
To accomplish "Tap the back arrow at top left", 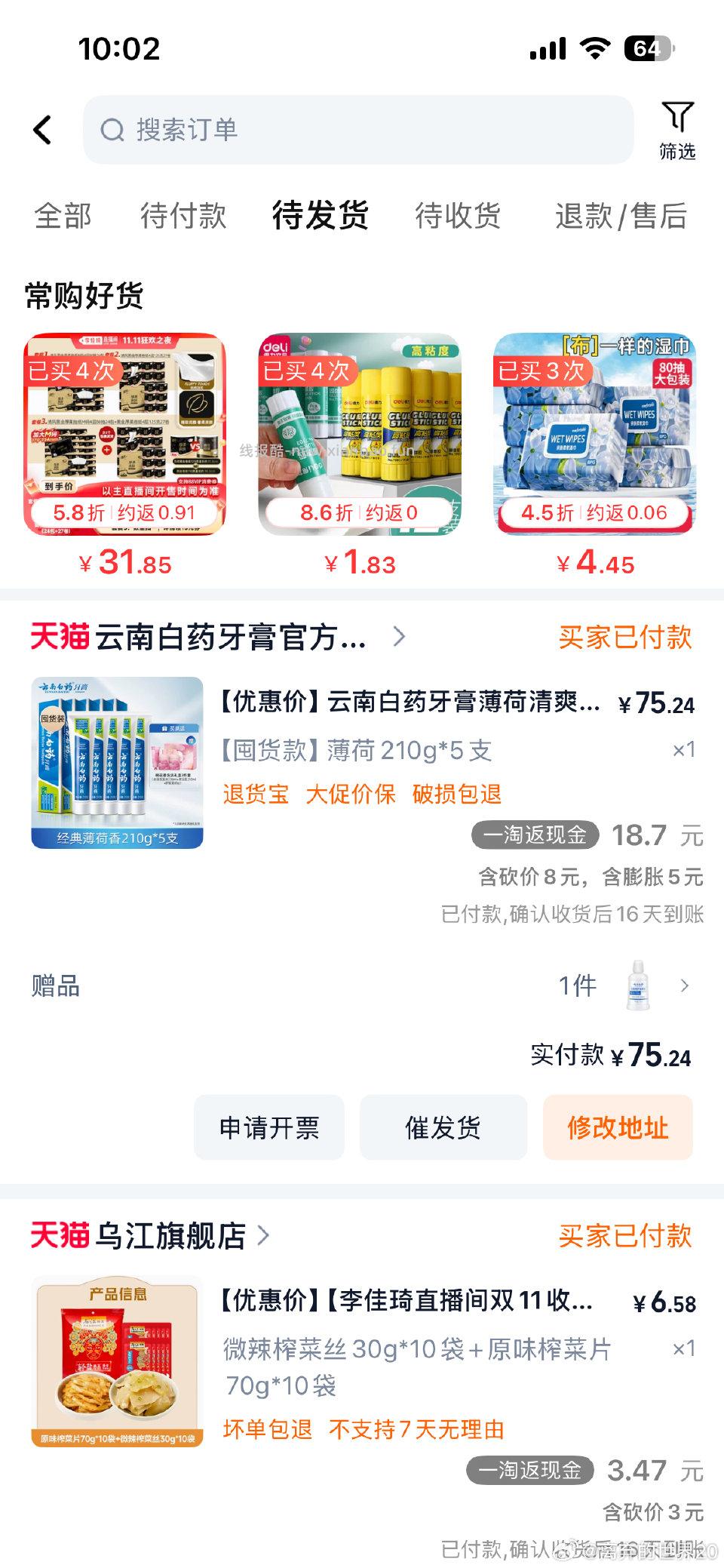I will 43,129.
